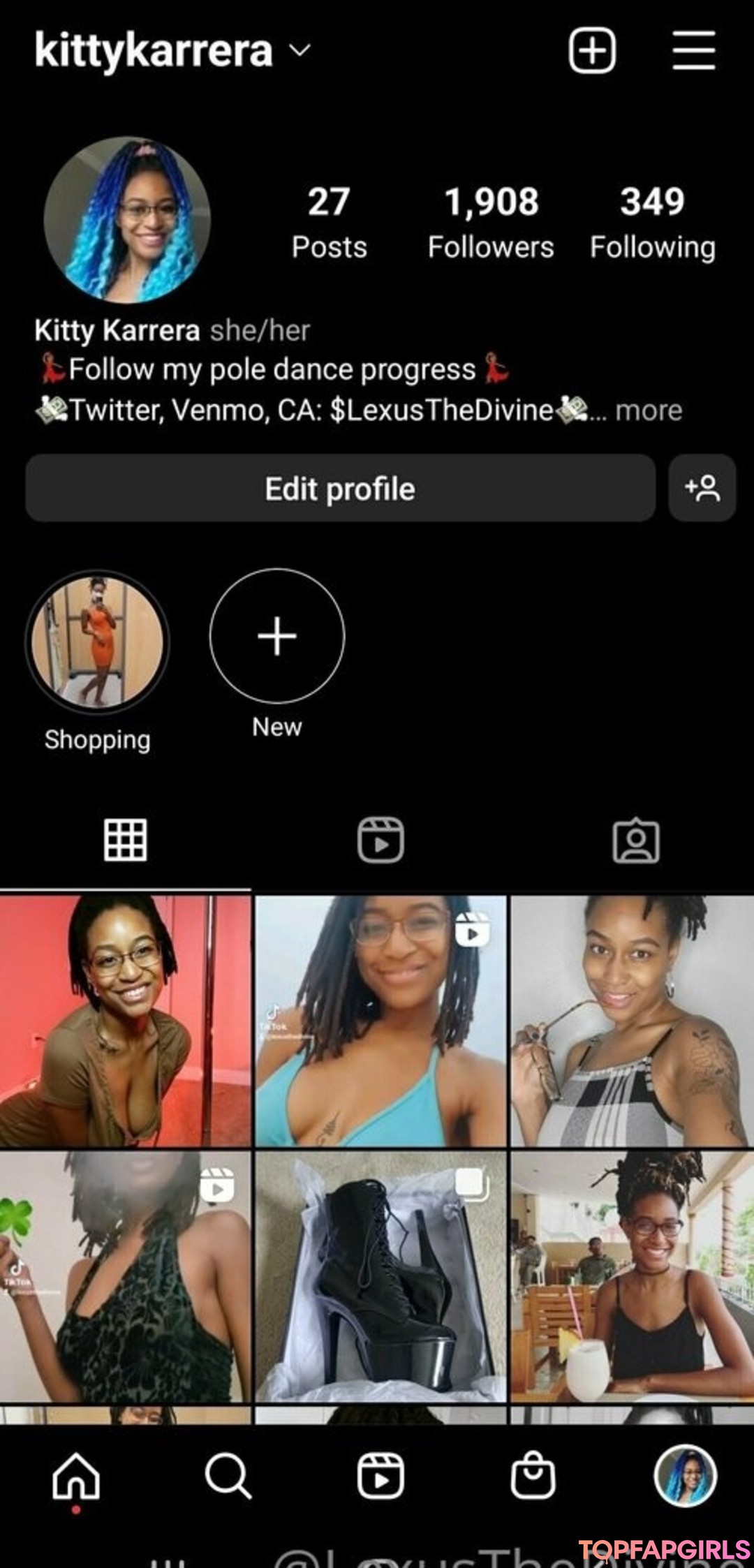Switch to the posts grid tab
Image resolution: width=754 pixels, height=1568 pixels.
point(126,840)
